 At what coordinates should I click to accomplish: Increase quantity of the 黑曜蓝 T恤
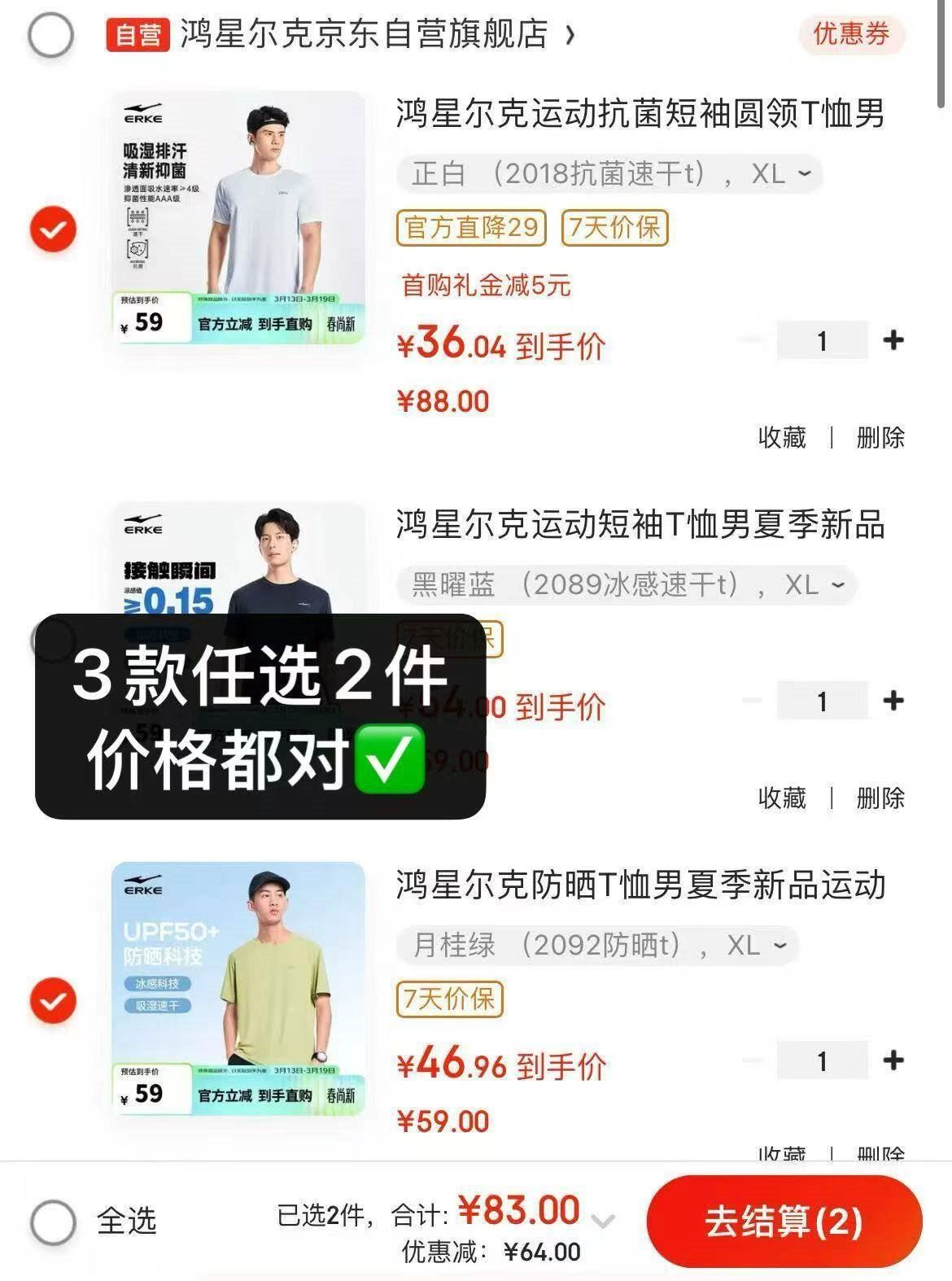tap(893, 701)
